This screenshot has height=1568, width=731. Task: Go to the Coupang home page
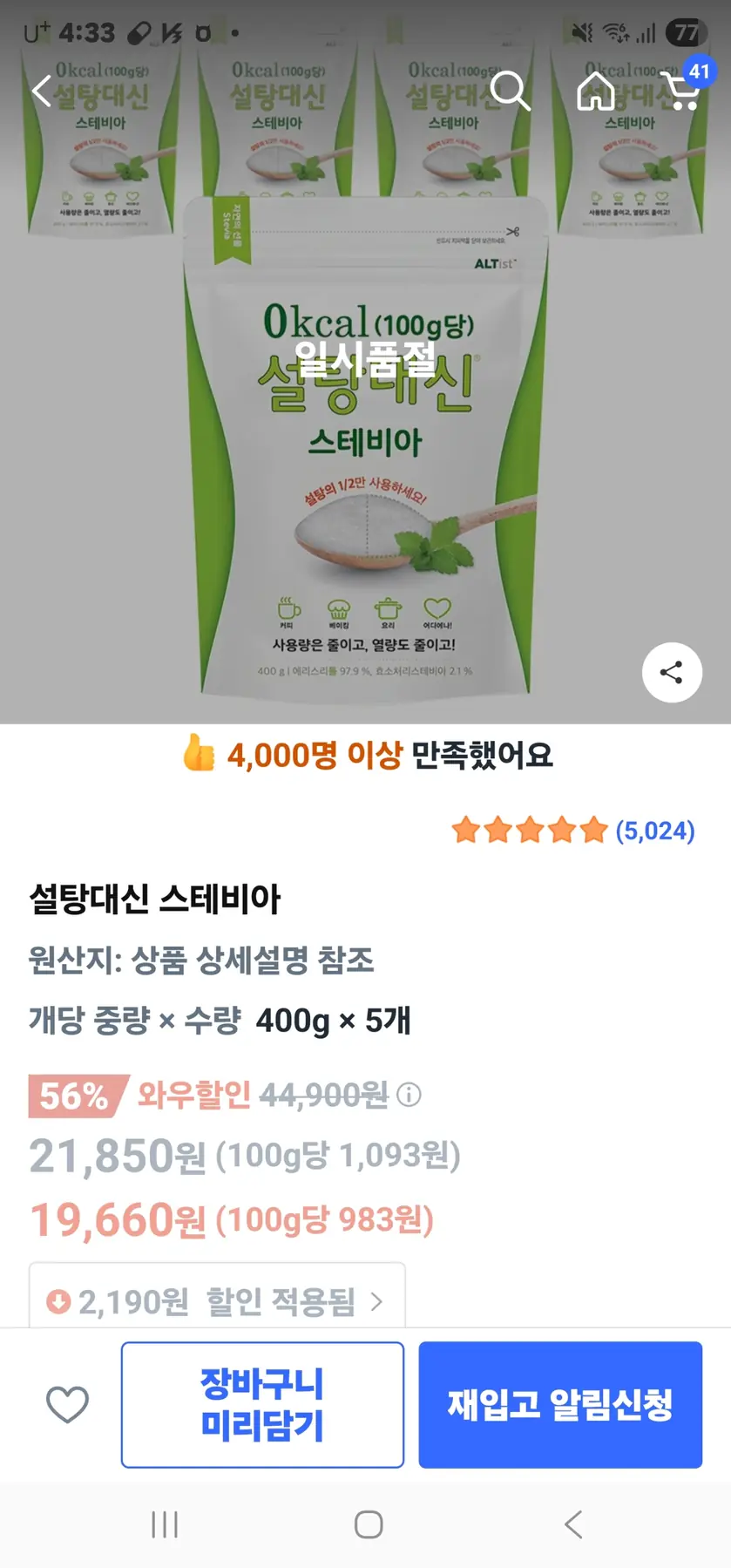pos(596,90)
